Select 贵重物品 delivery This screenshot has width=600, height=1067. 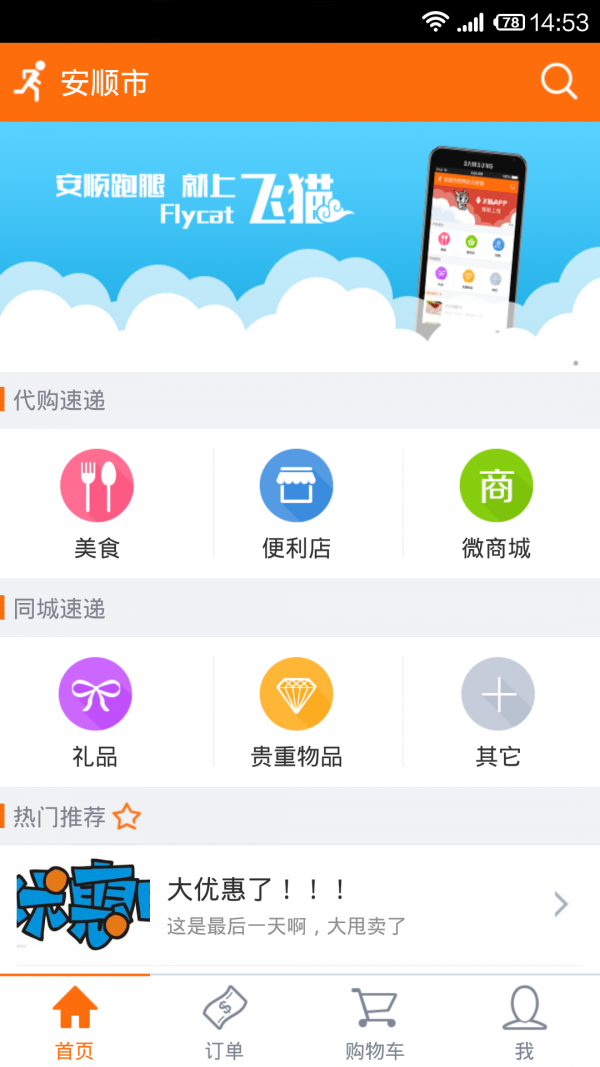[296, 711]
